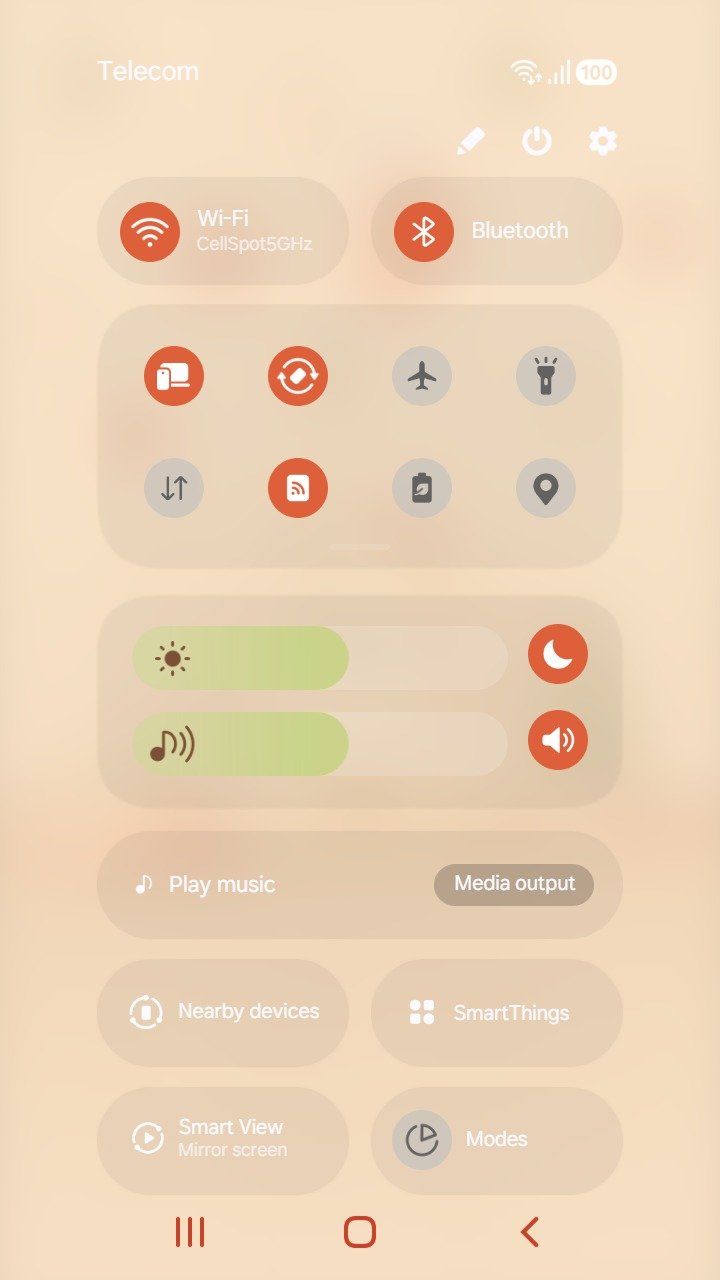
Task: Open SmartThings
Action: pos(497,1013)
